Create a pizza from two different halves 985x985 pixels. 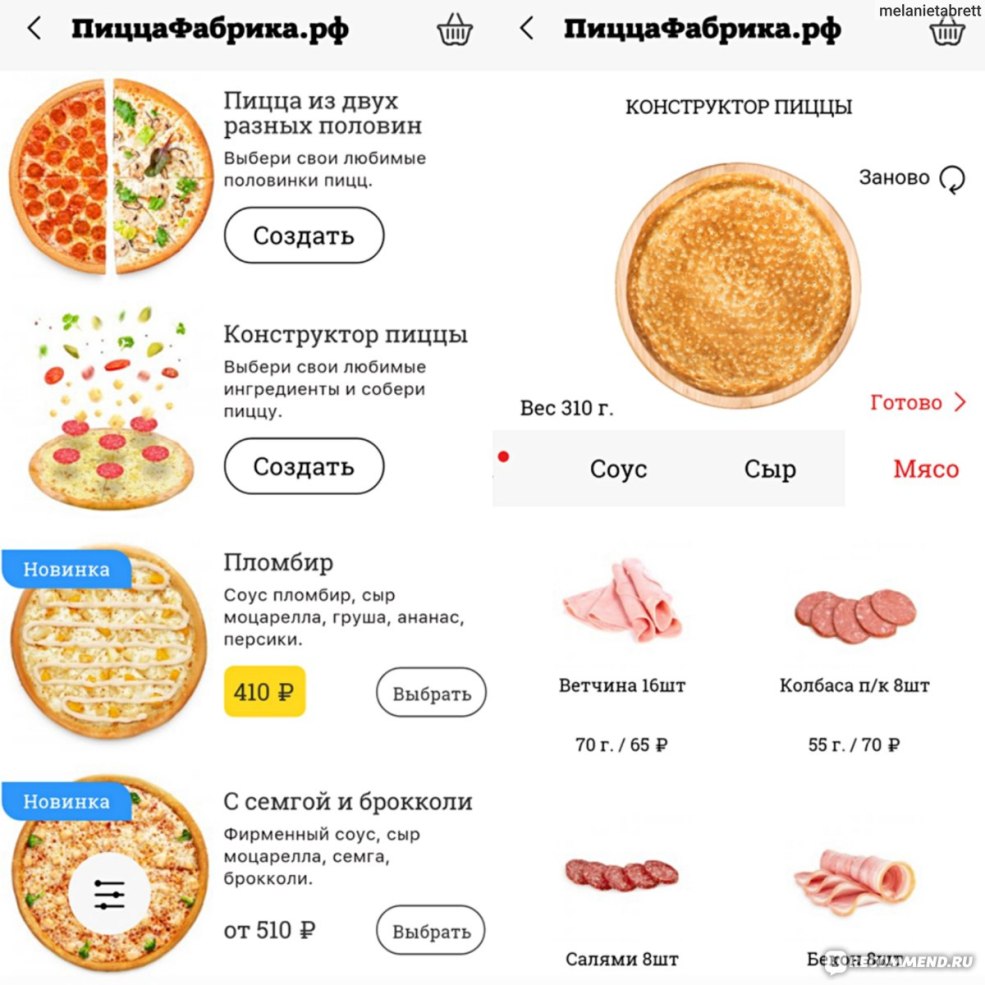coord(303,236)
